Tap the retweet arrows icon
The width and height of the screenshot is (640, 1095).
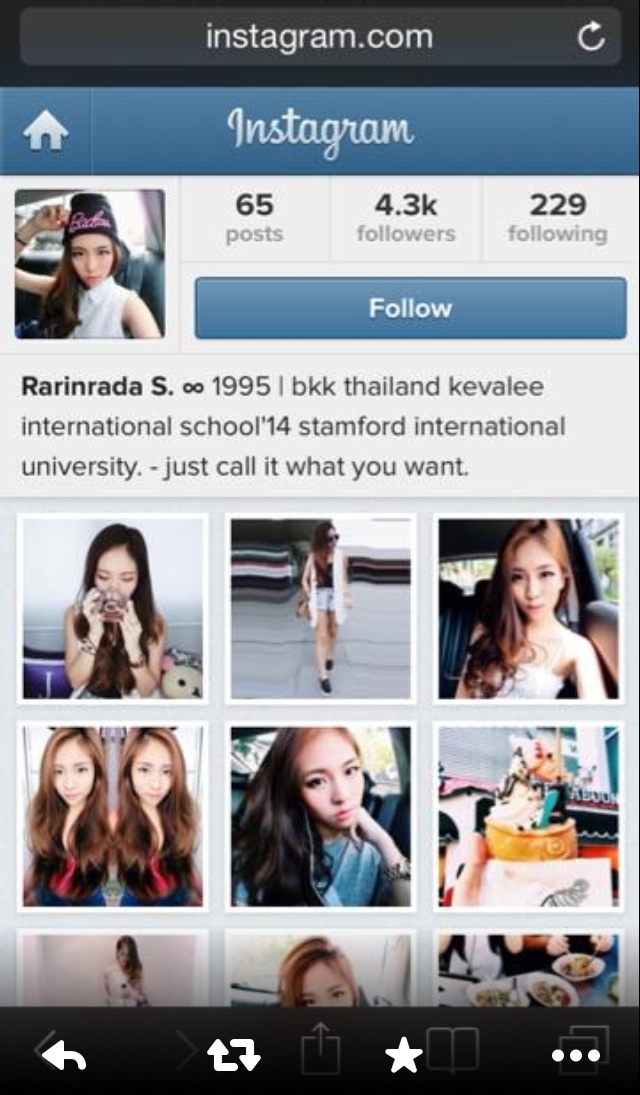[233, 1055]
